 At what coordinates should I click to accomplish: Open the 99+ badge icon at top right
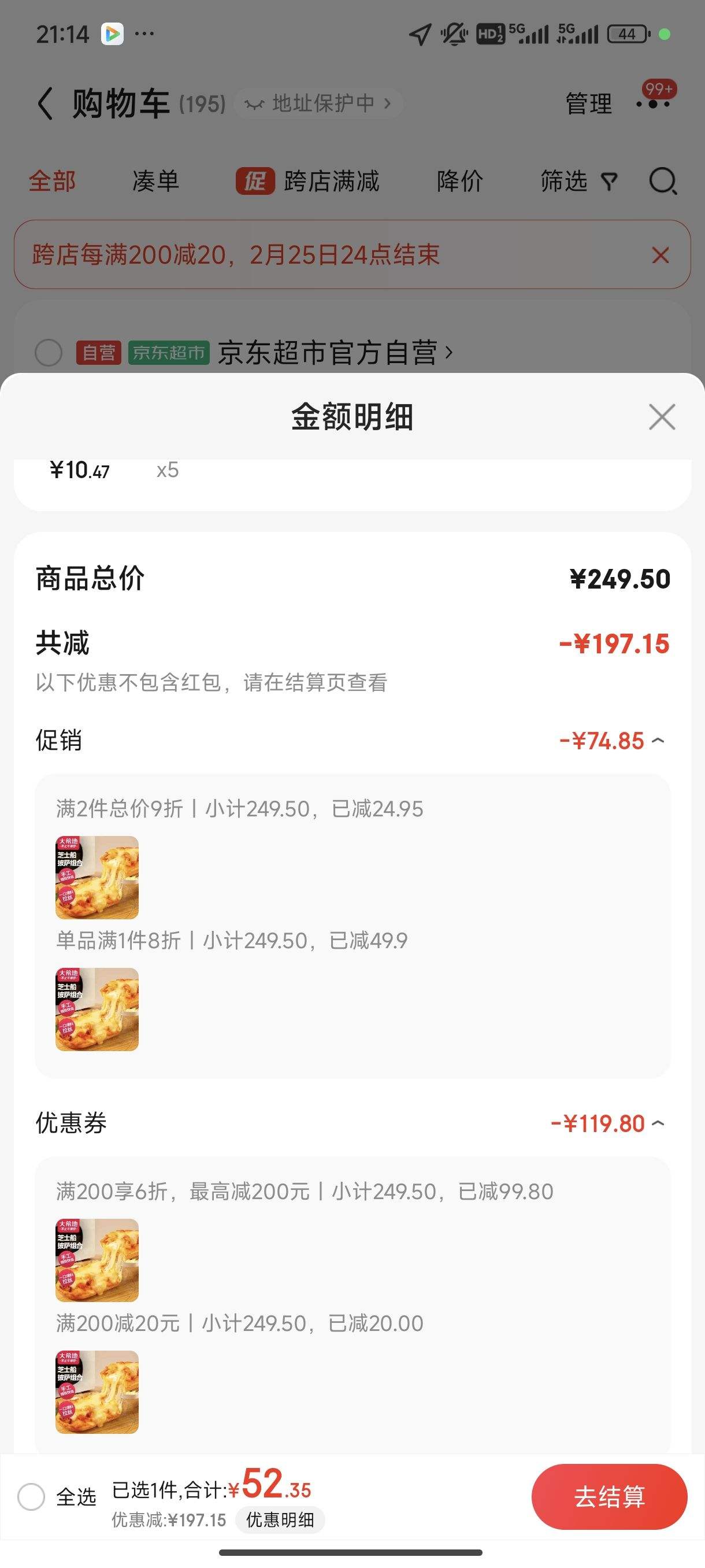(659, 90)
